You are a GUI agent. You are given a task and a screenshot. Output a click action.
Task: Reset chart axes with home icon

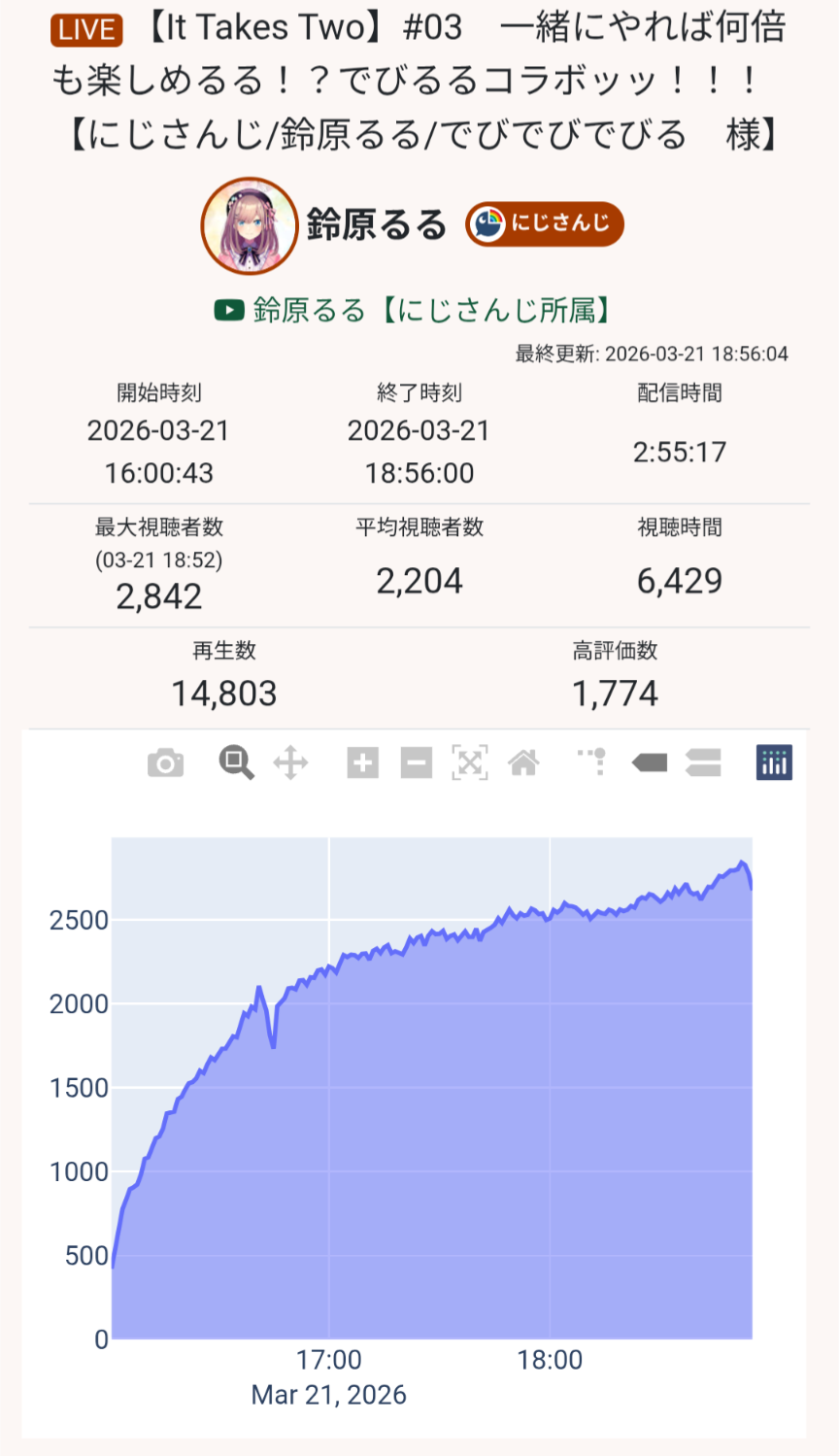(x=523, y=763)
